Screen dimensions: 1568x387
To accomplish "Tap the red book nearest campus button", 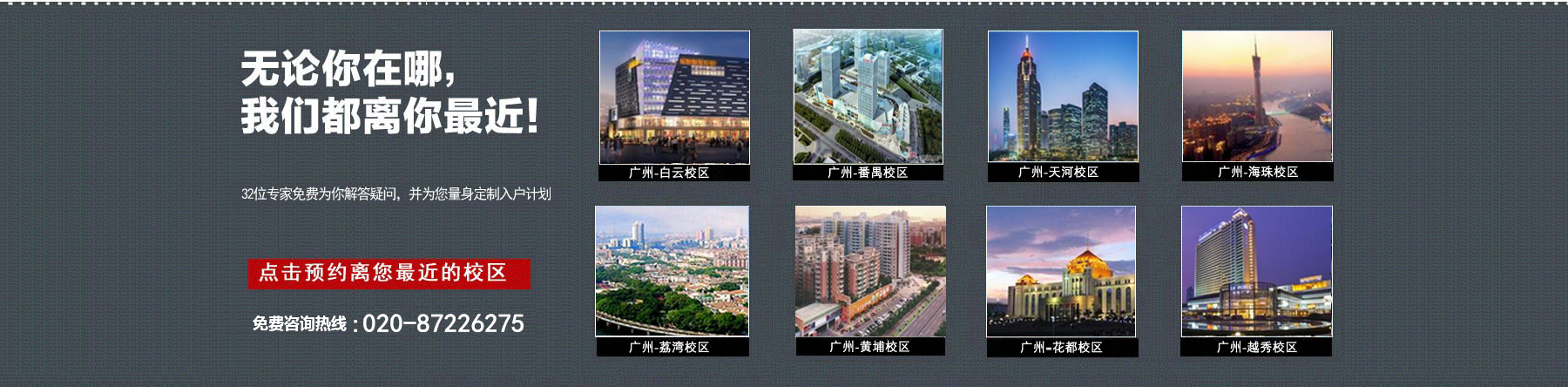I will point(389,273).
